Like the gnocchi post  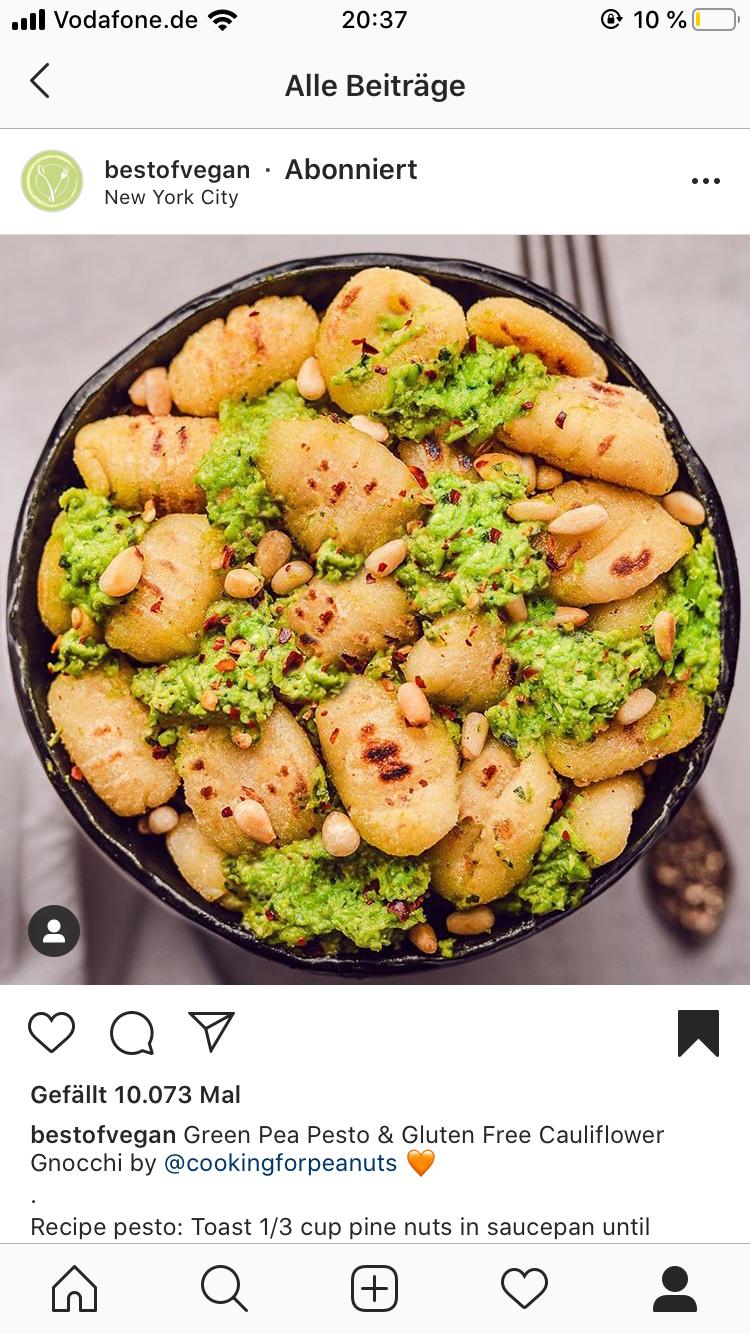[52, 1032]
